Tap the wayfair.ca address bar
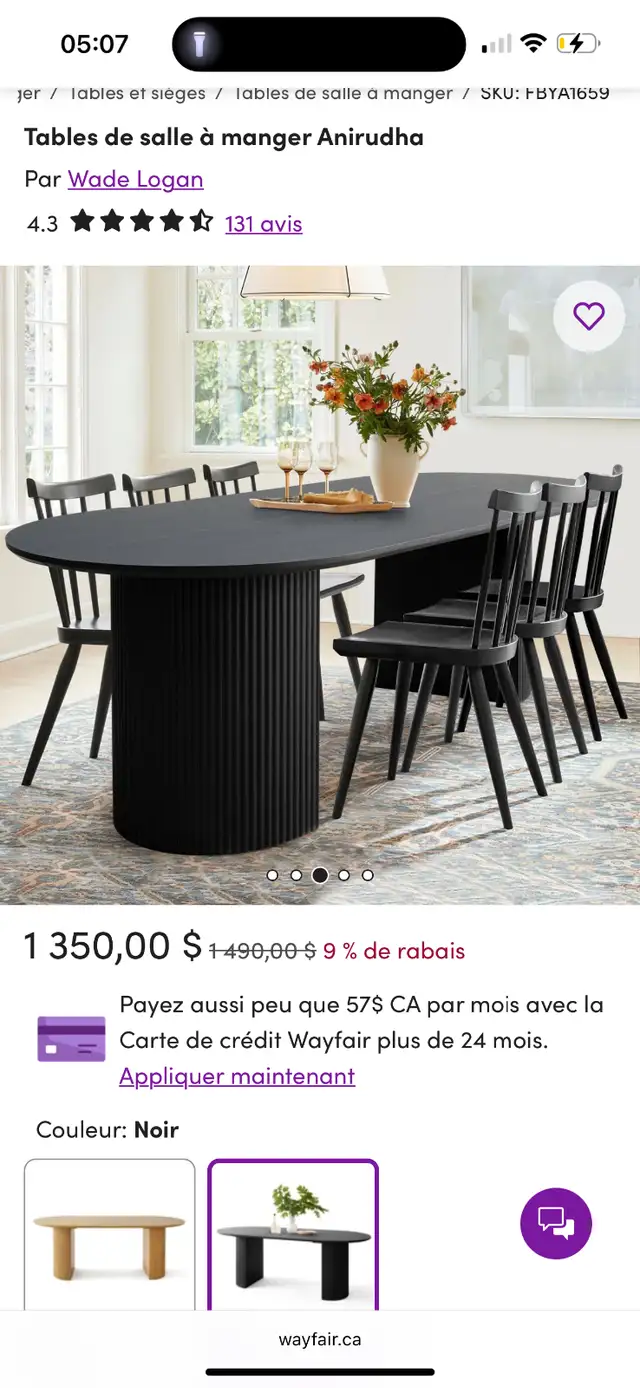 pyautogui.click(x=320, y=1339)
